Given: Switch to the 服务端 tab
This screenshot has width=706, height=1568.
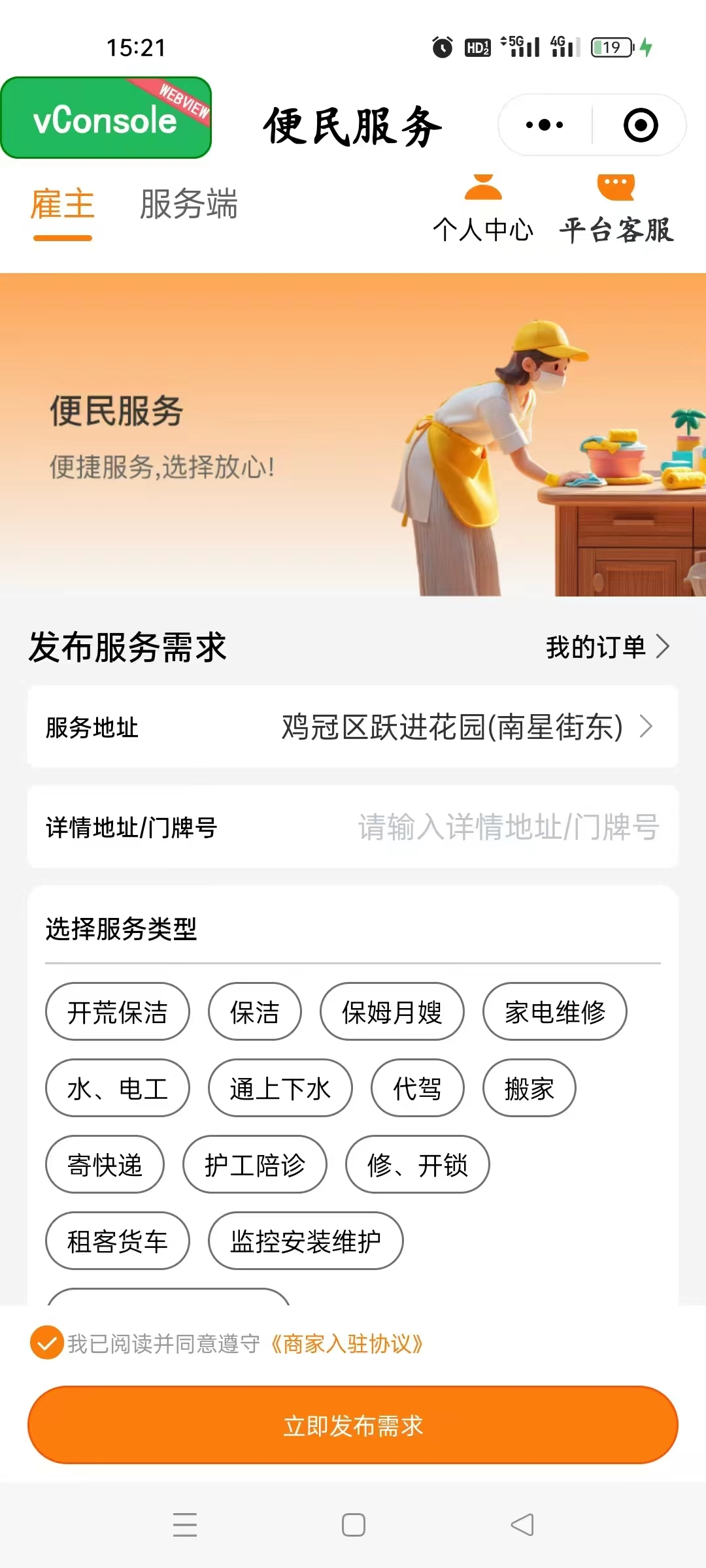Looking at the screenshot, I should (x=188, y=204).
